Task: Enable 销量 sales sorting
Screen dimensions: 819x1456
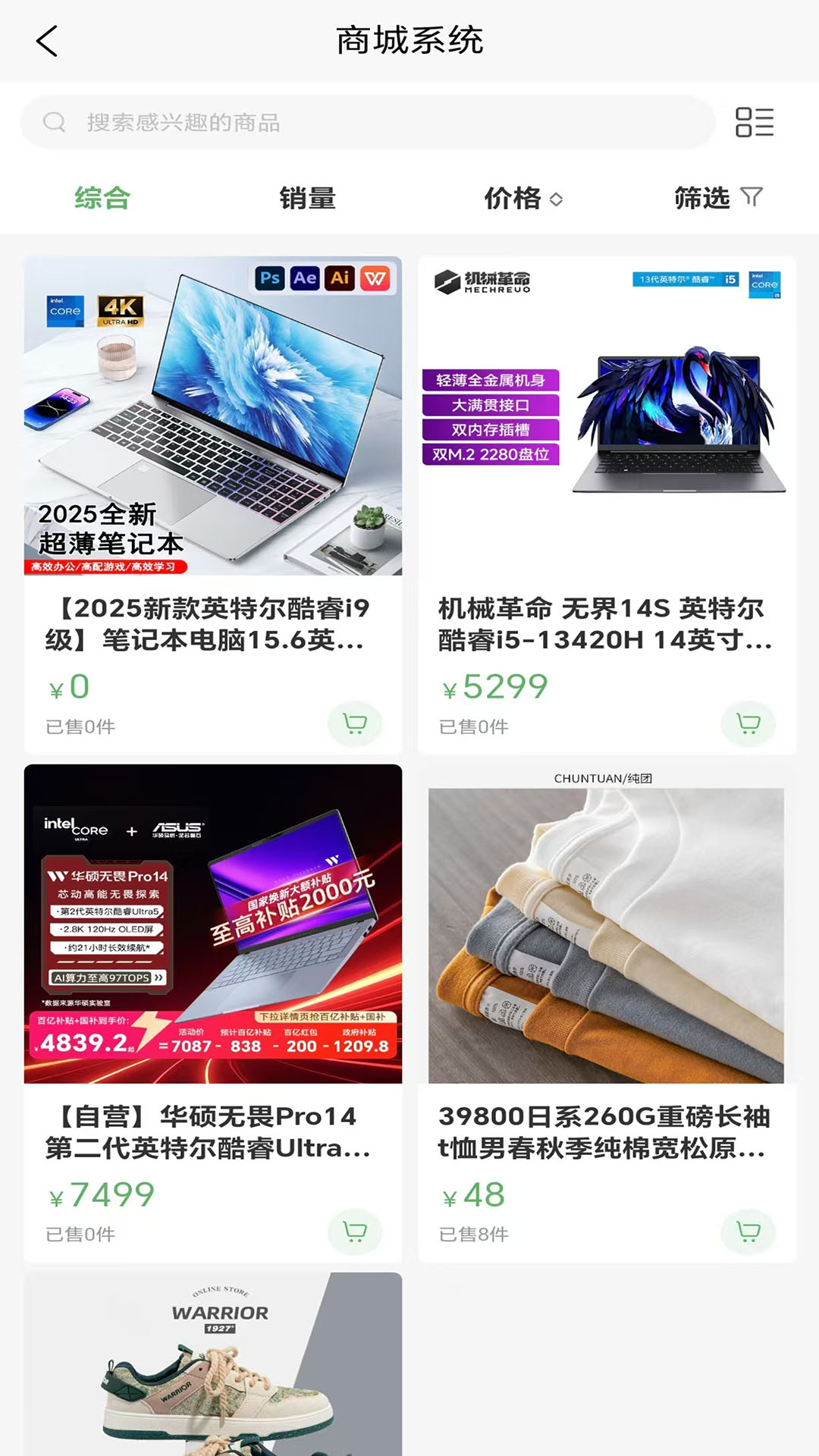Action: point(307,198)
